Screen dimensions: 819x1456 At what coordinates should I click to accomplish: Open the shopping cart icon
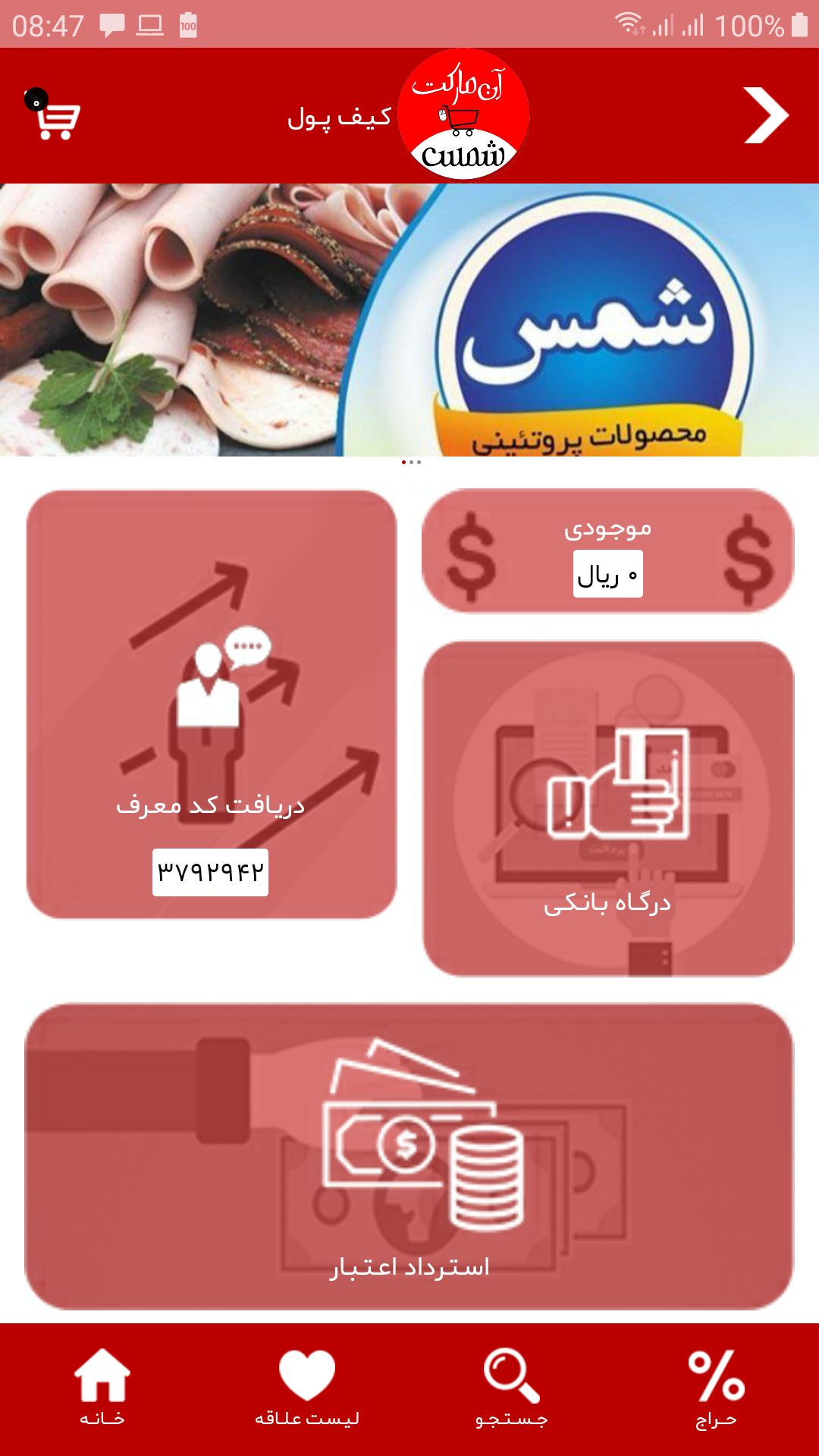pos(56,118)
